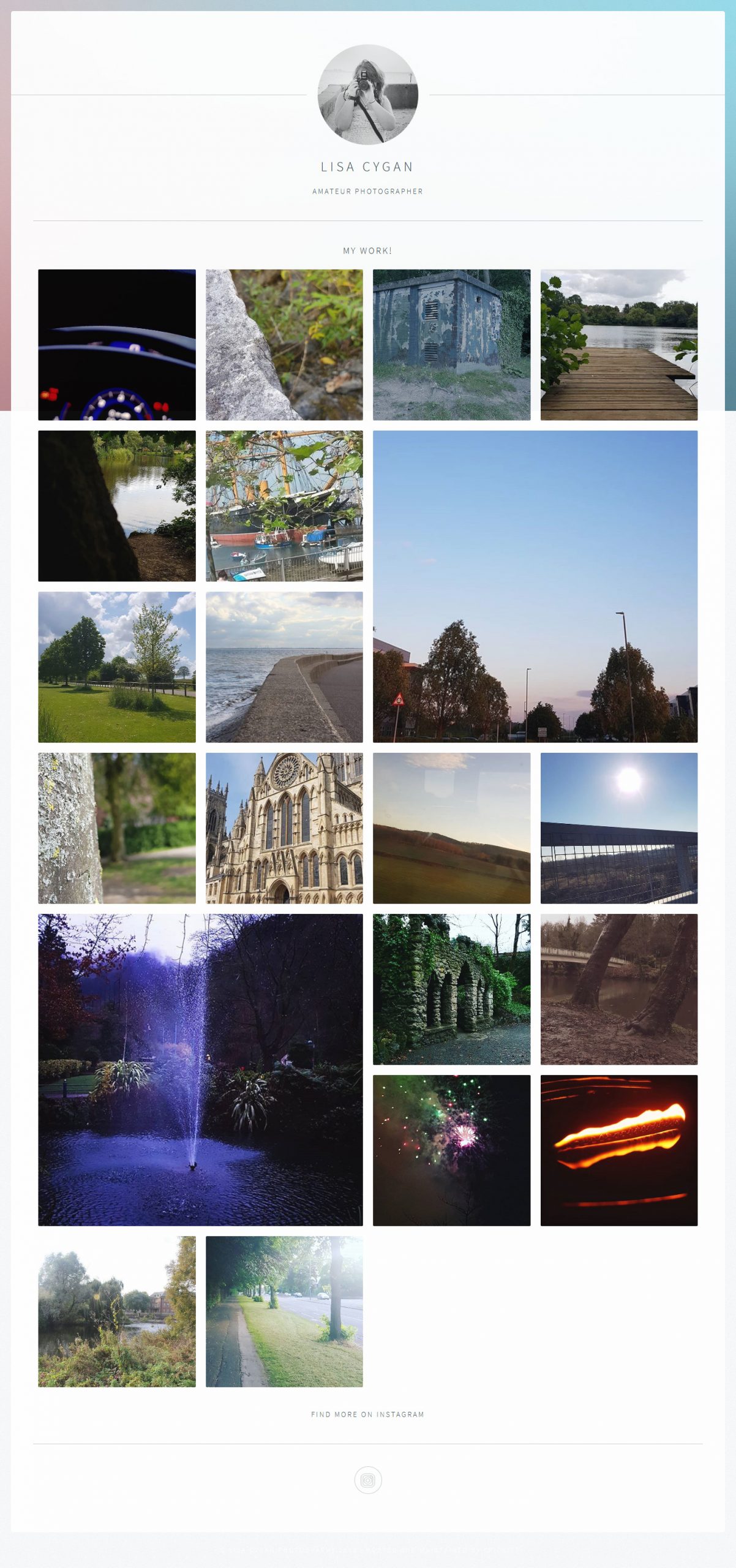View the grey rock close-up photo
Viewport: 736px width, 1568px height.
point(284,345)
